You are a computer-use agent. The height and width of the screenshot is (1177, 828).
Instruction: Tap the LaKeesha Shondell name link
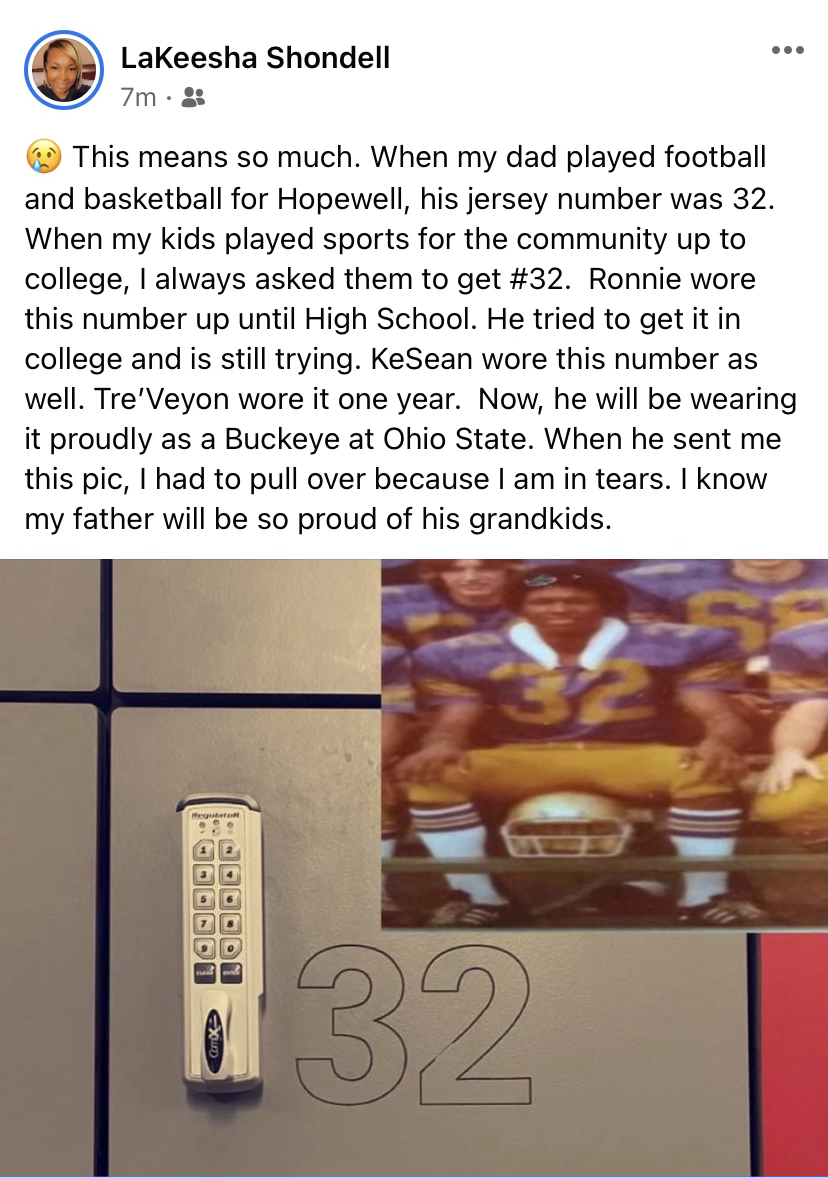(x=255, y=58)
